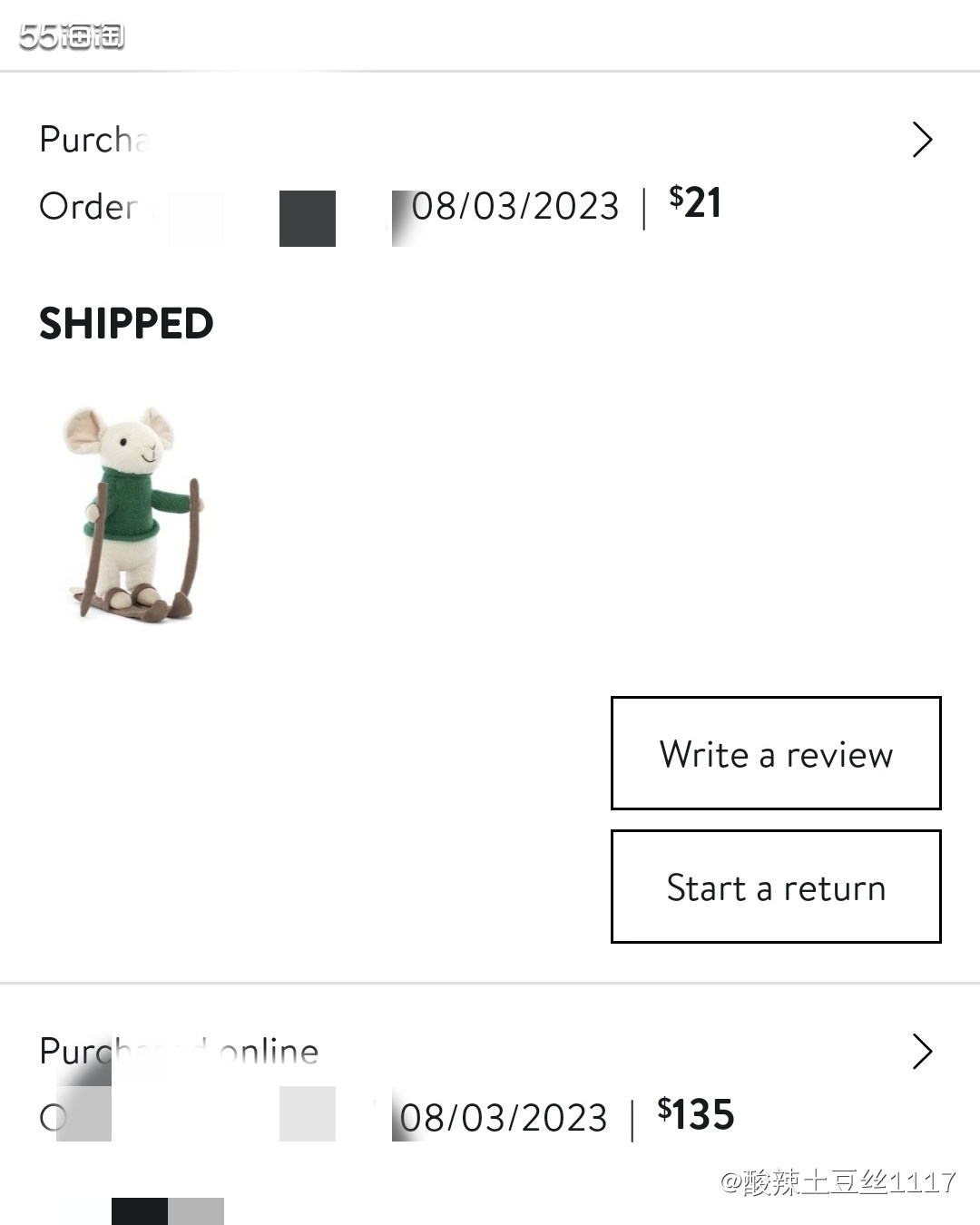Image resolution: width=980 pixels, height=1225 pixels.
Task: Open the $21 order details chevron
Action: [x=922, y=140]
